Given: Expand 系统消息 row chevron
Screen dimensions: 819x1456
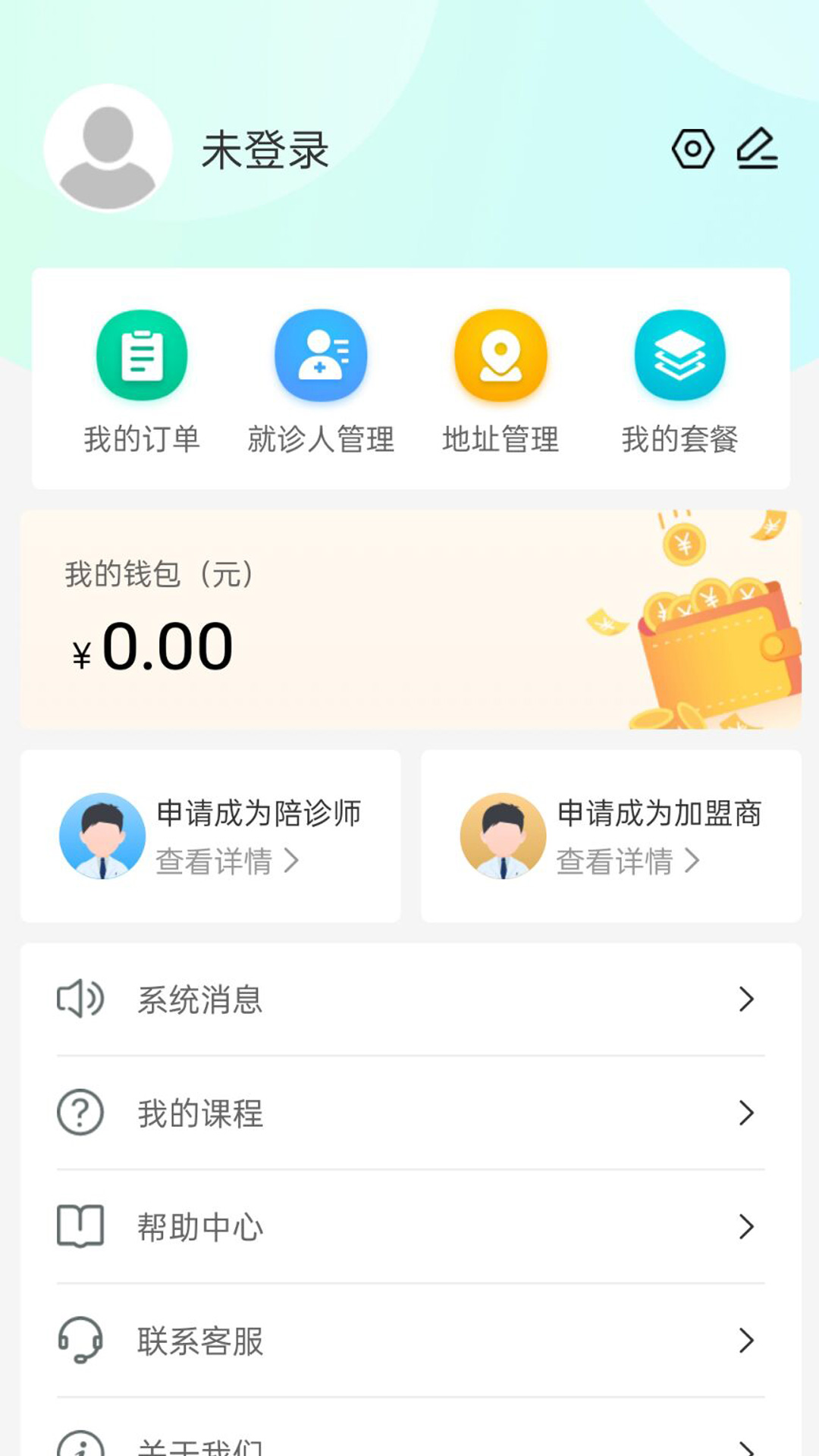Looking at the screenshot, I should [747, 1001].
